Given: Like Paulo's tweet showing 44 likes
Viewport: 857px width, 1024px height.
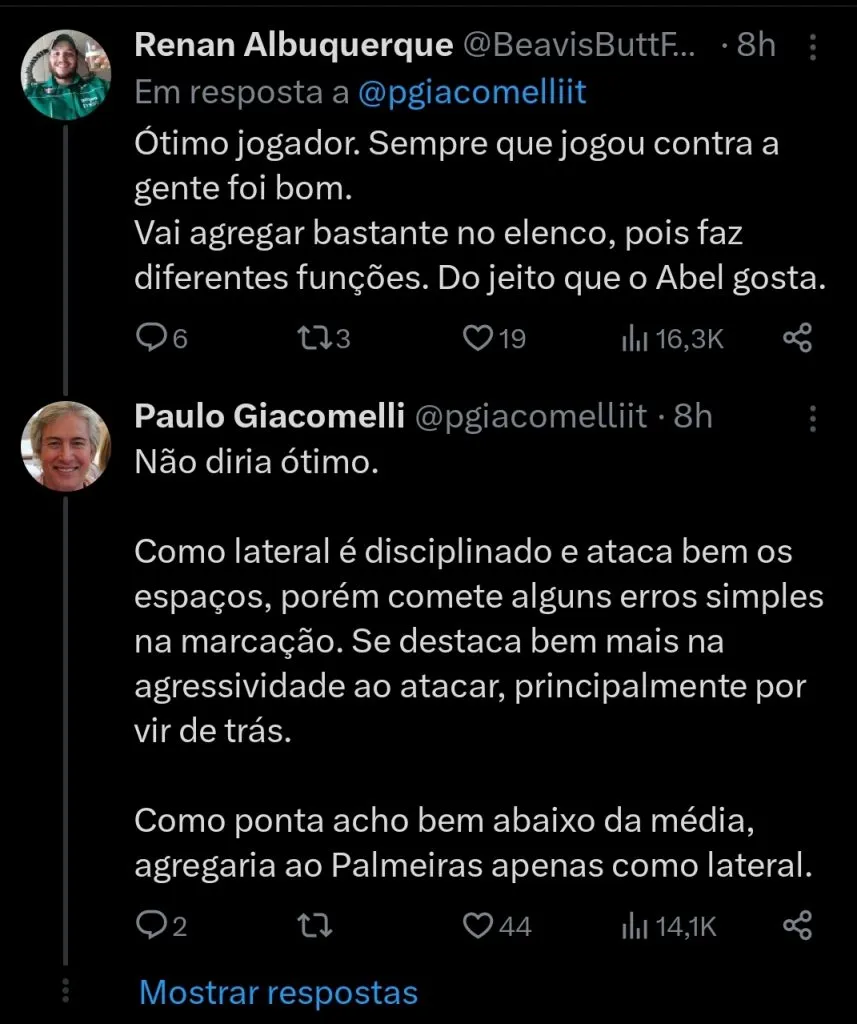Looking at the screenshot, I should tap(480, 926).
